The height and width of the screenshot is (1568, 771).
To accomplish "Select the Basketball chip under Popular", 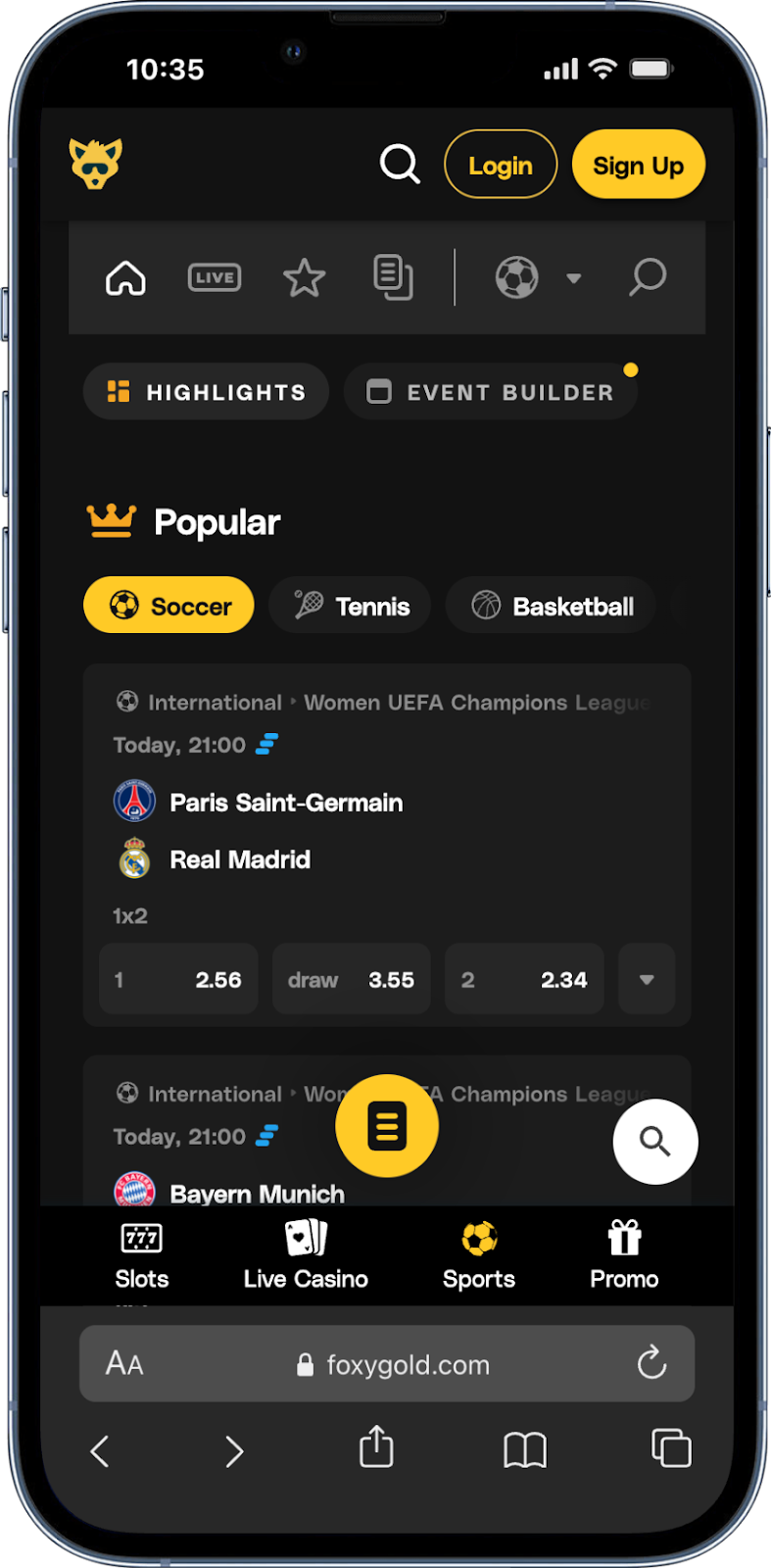I will click(x=553, y=606).
